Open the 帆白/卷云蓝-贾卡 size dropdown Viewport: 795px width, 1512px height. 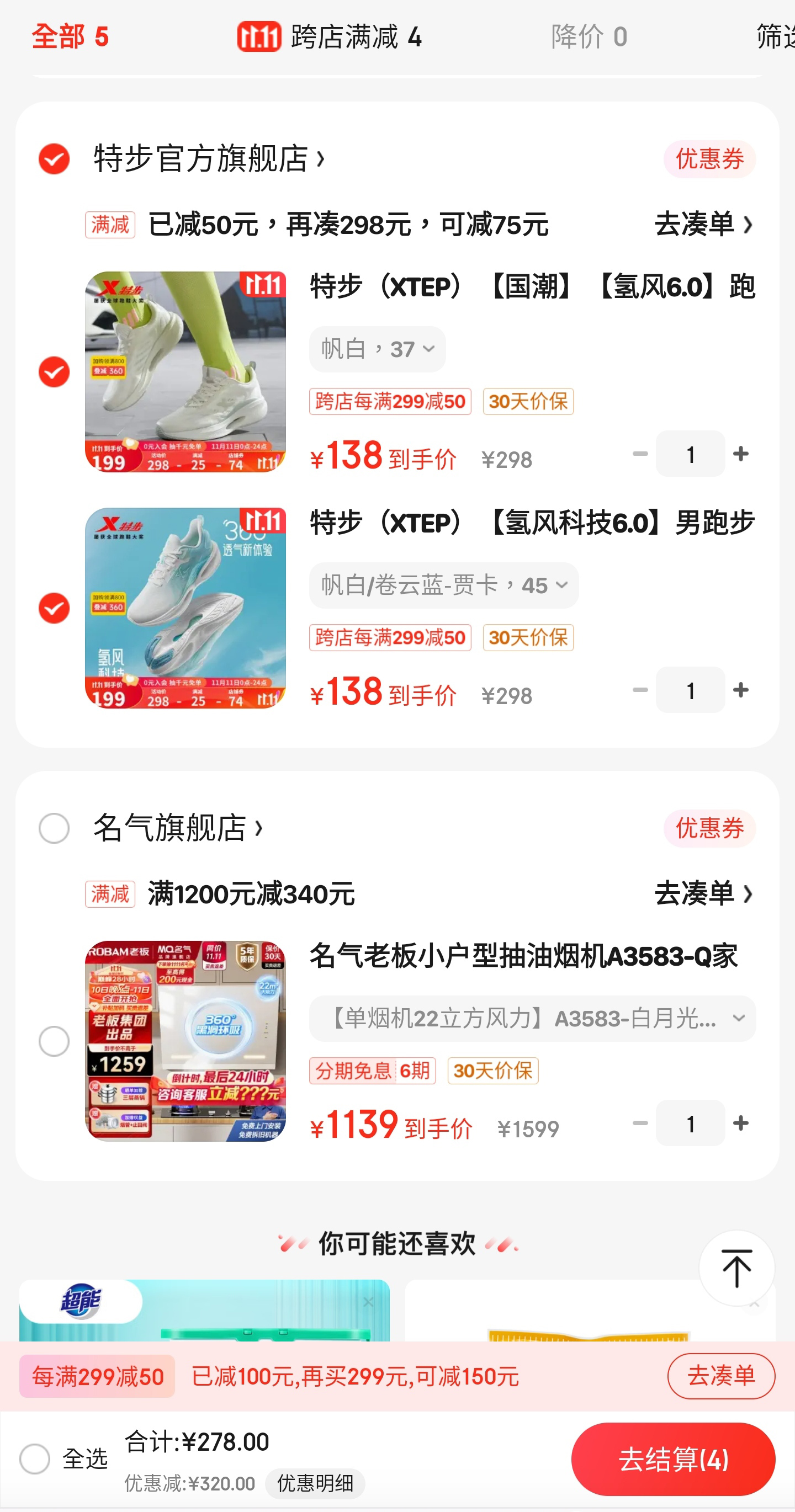(x=443, y=584)
